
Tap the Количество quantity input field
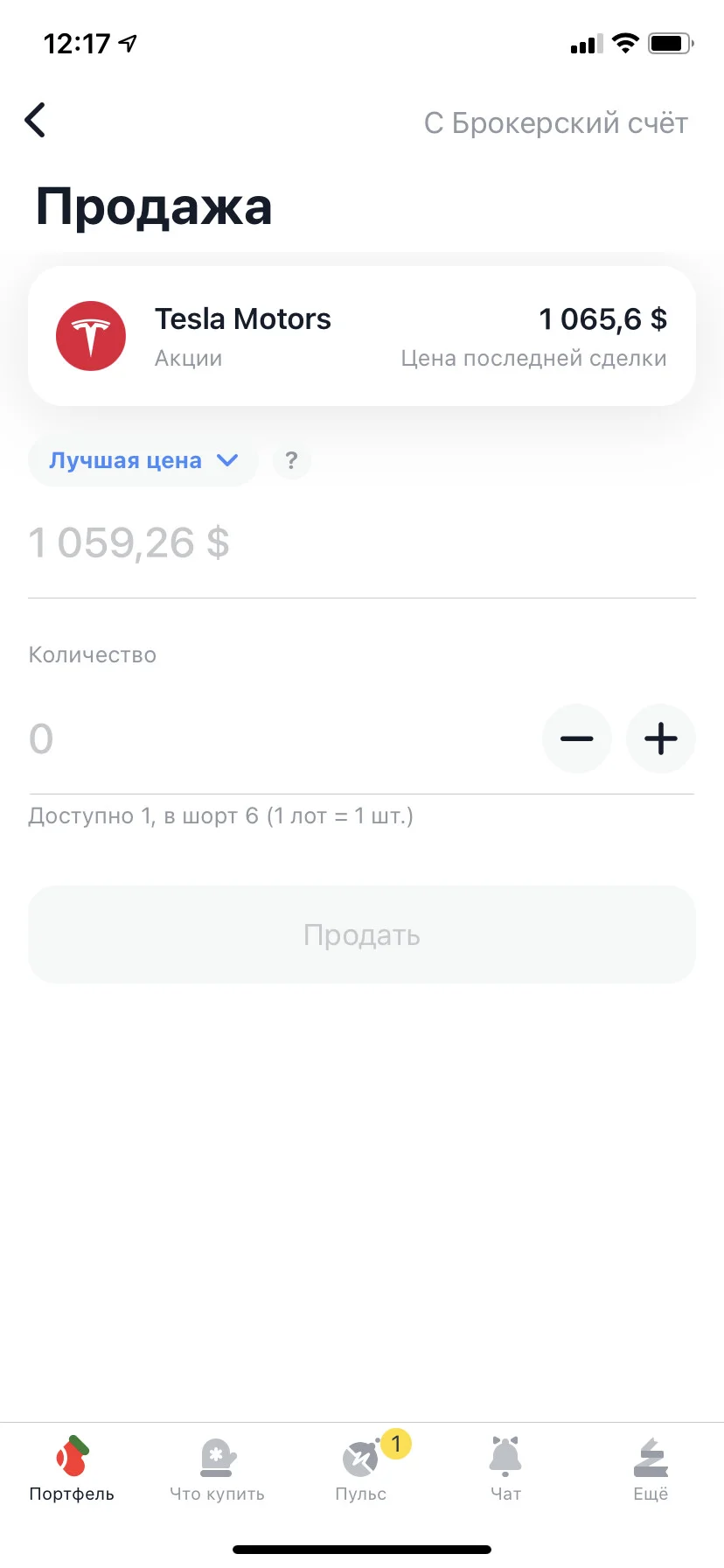coord(280,738)
